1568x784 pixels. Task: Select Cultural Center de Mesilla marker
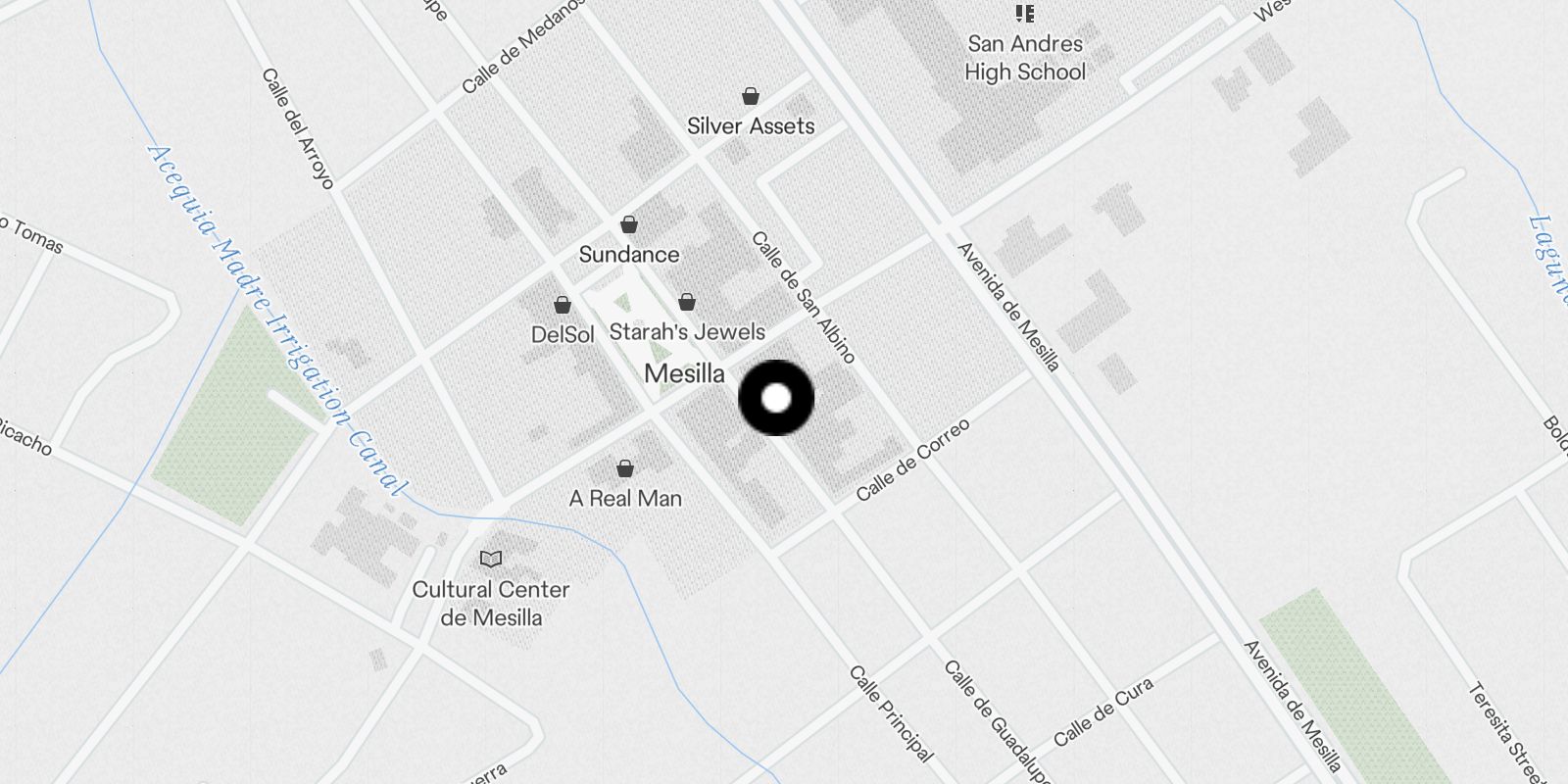(491, 560)
